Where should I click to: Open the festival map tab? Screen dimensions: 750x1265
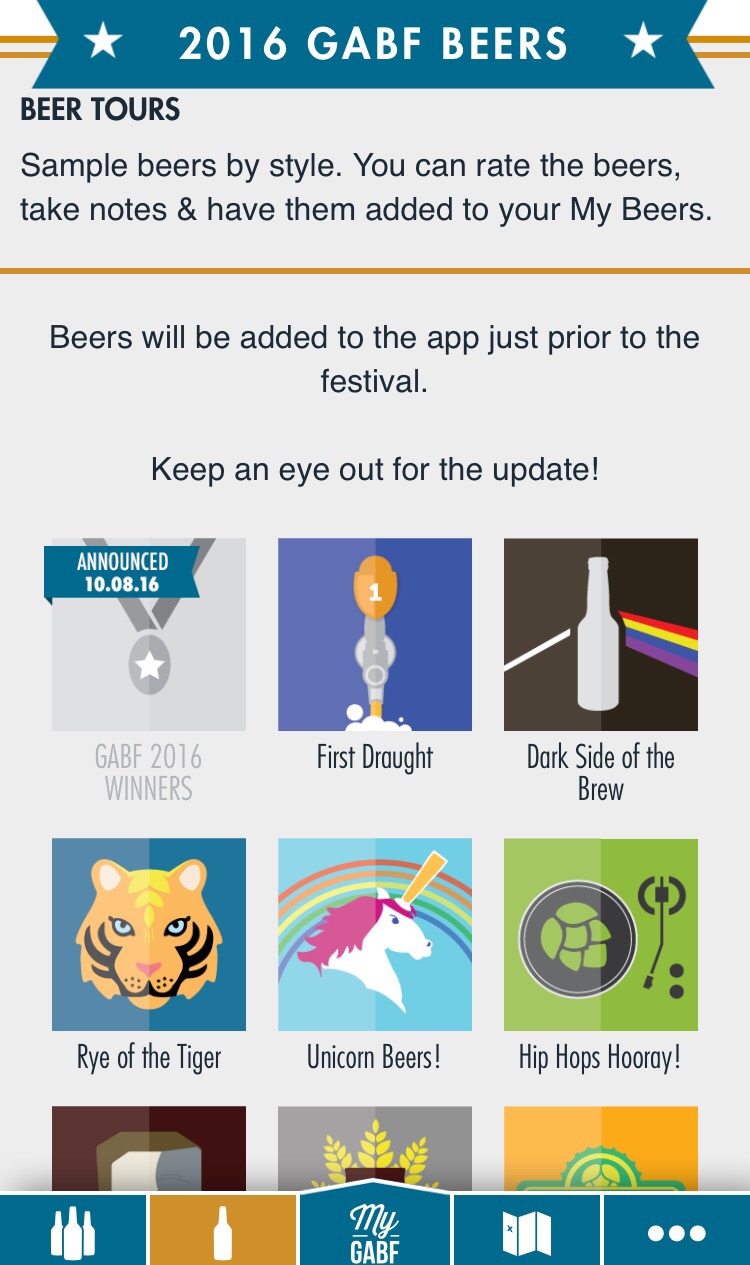coord(527,1231)
